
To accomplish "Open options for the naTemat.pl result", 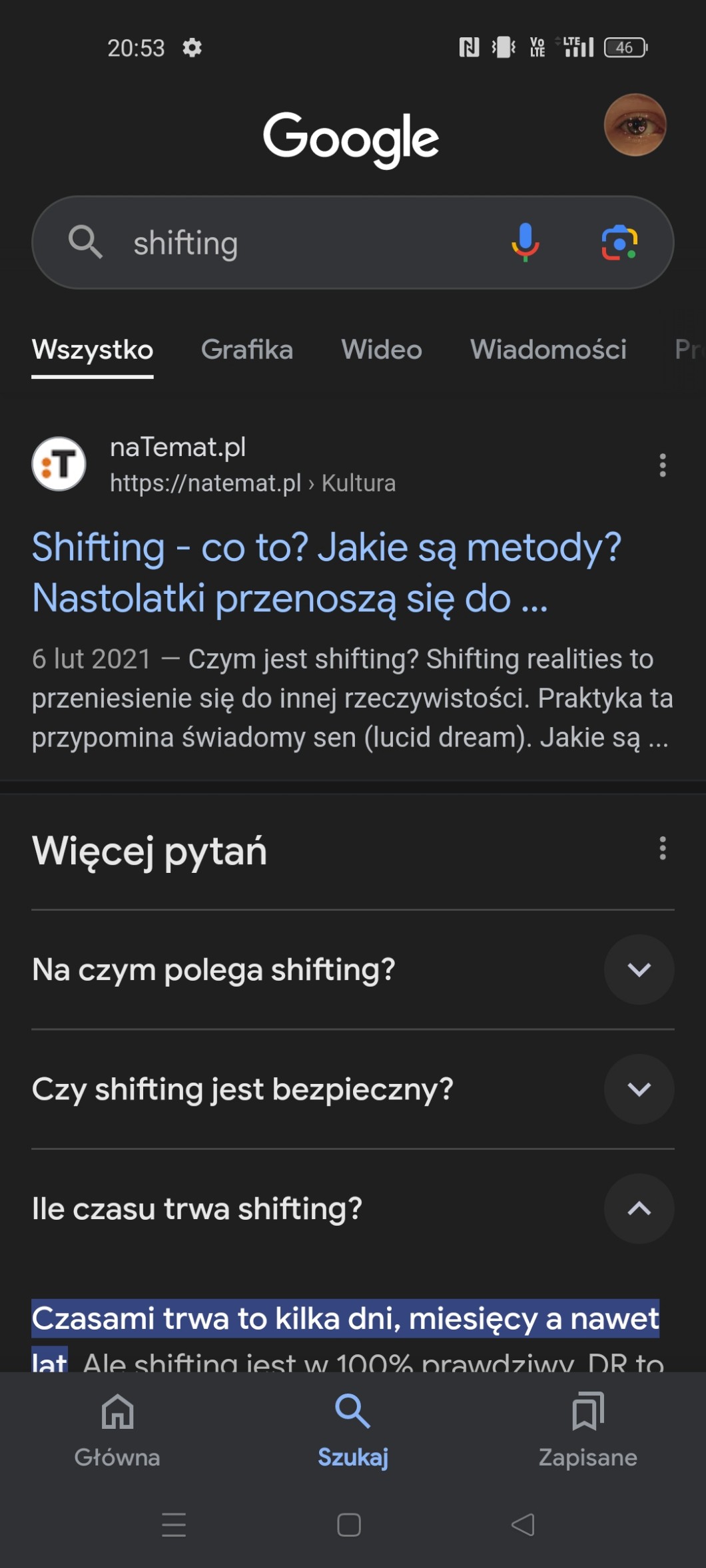I will pyautogui.click(x=662, y=465).
